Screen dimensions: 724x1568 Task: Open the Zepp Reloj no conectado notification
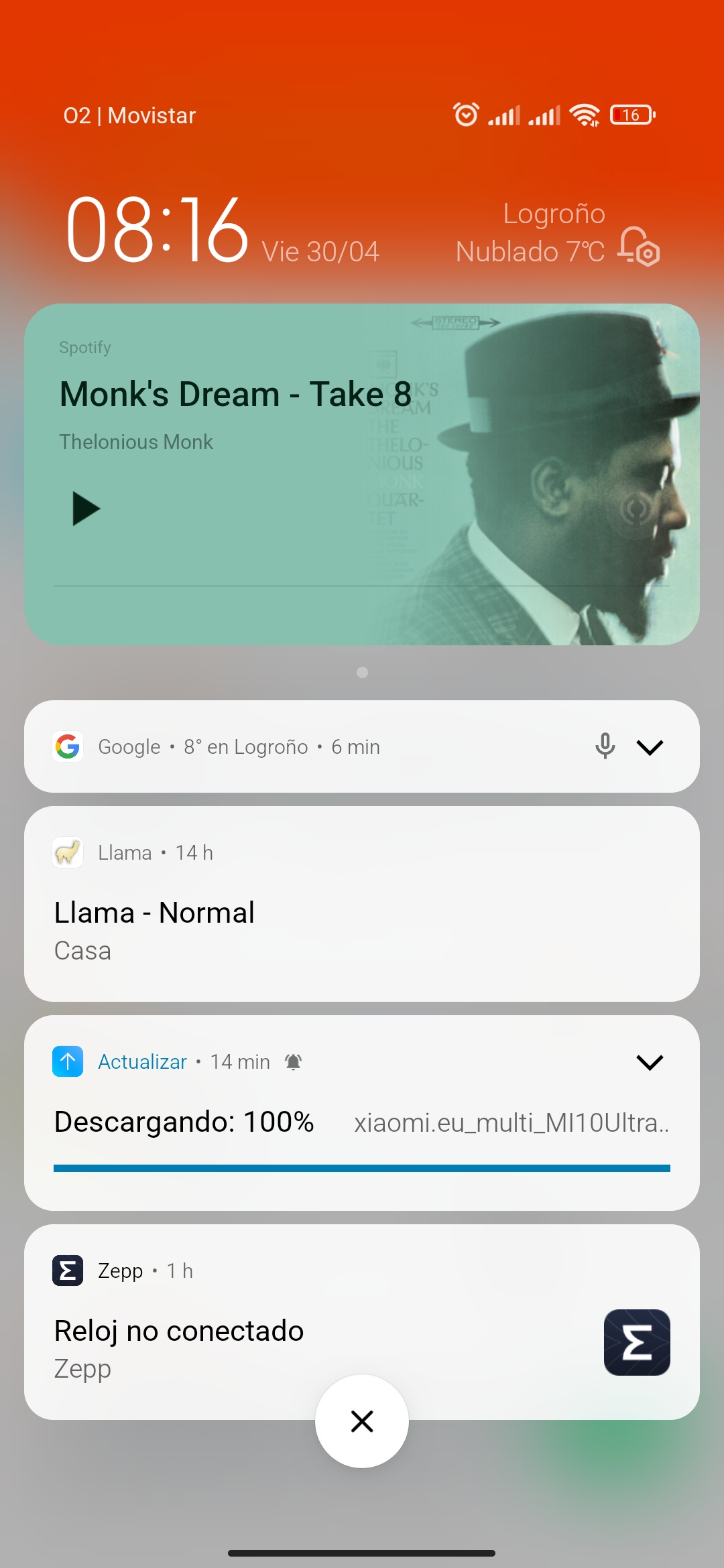362,1321
